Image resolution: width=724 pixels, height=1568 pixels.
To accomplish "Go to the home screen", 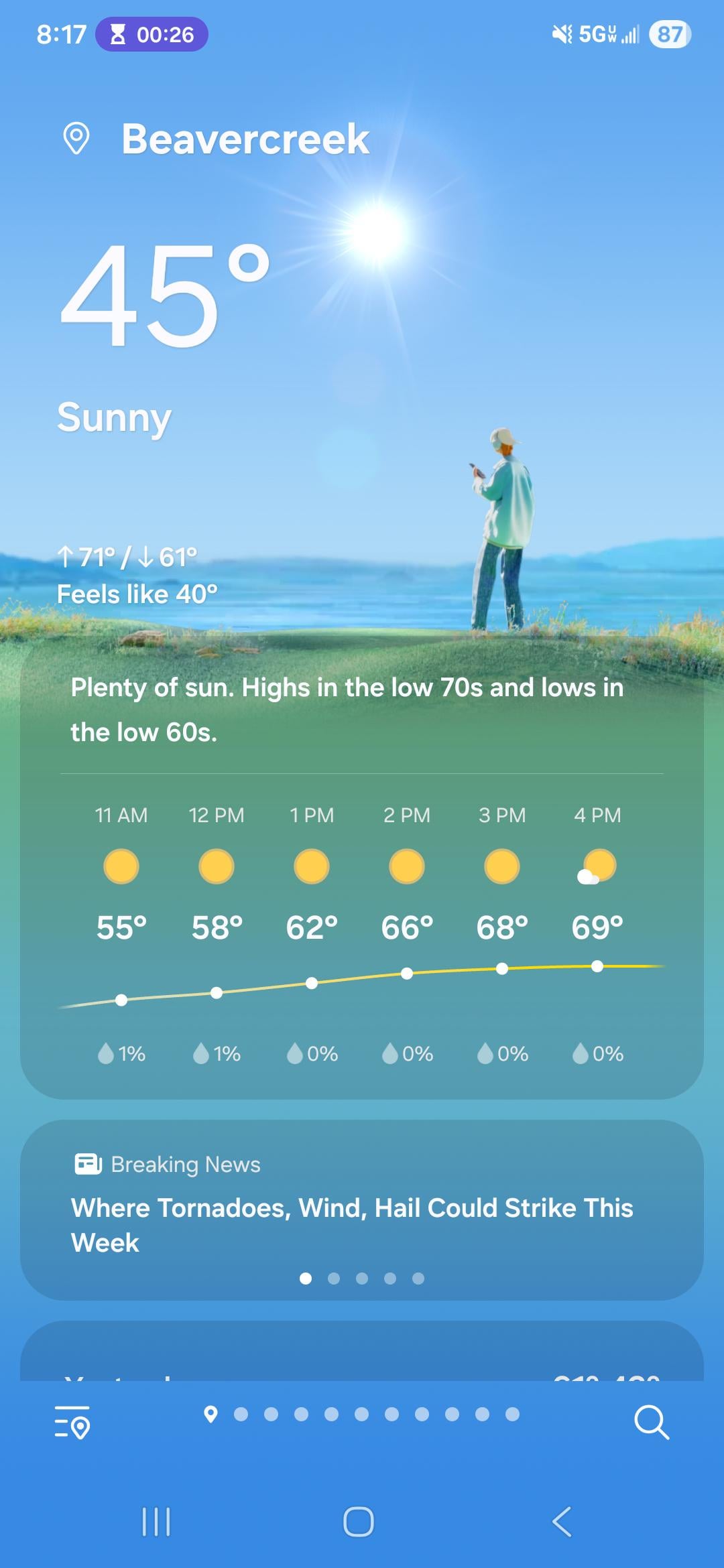I will click(x=359, y=1521).
